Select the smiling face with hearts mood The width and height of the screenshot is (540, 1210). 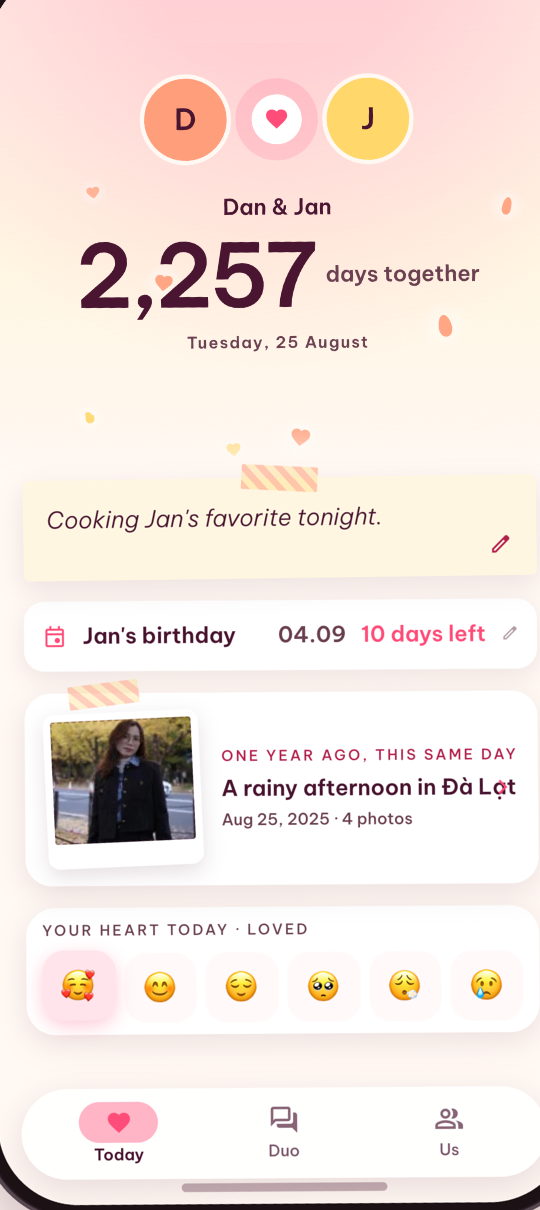78,987
